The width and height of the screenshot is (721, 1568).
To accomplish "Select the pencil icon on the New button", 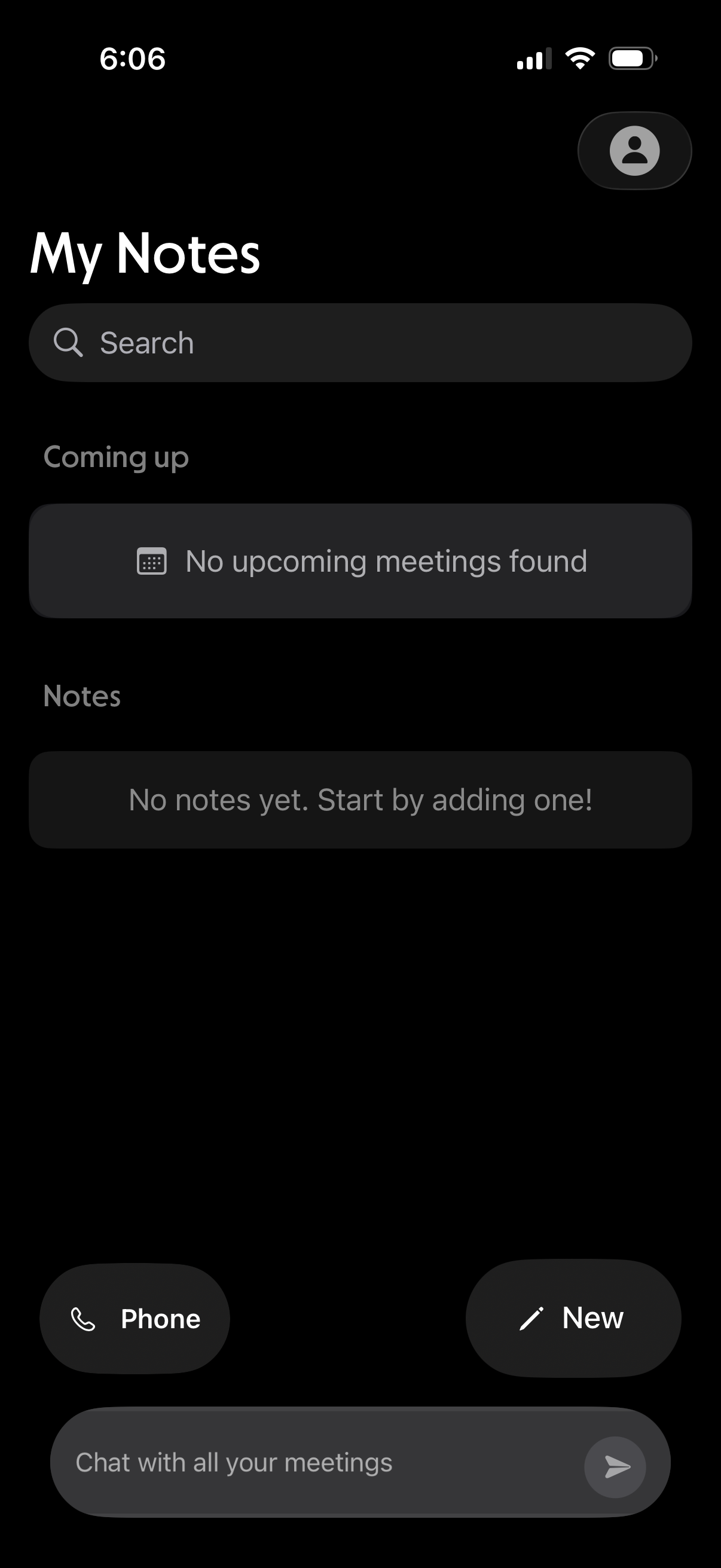I will point(533,1318).
